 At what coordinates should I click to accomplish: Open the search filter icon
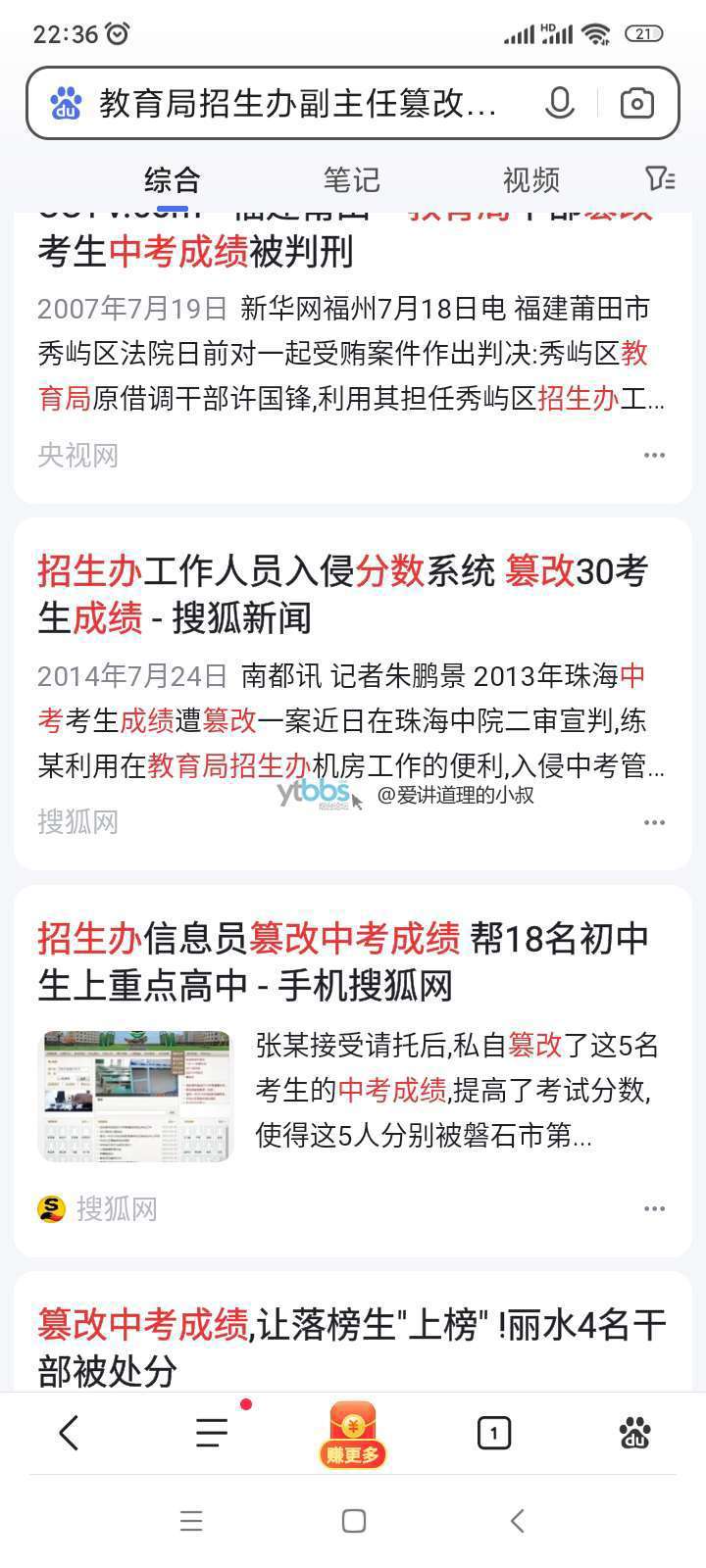point(660,178)
